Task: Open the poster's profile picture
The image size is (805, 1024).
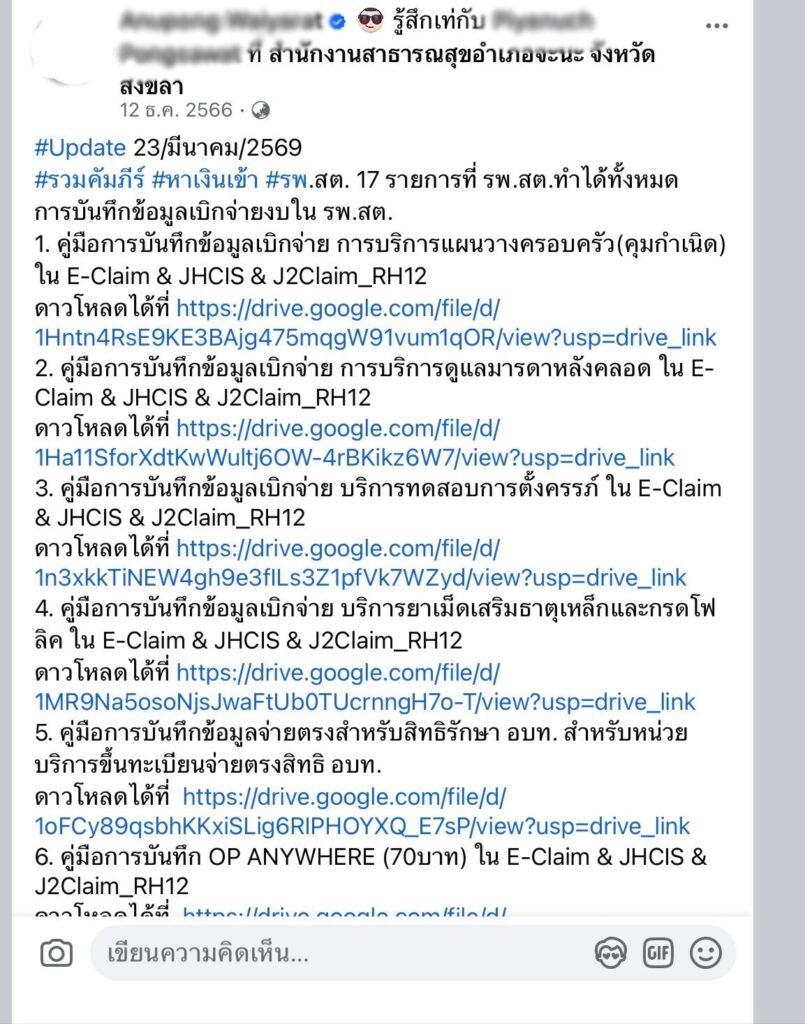Action: pyautogui.click(x=63, y=51)
